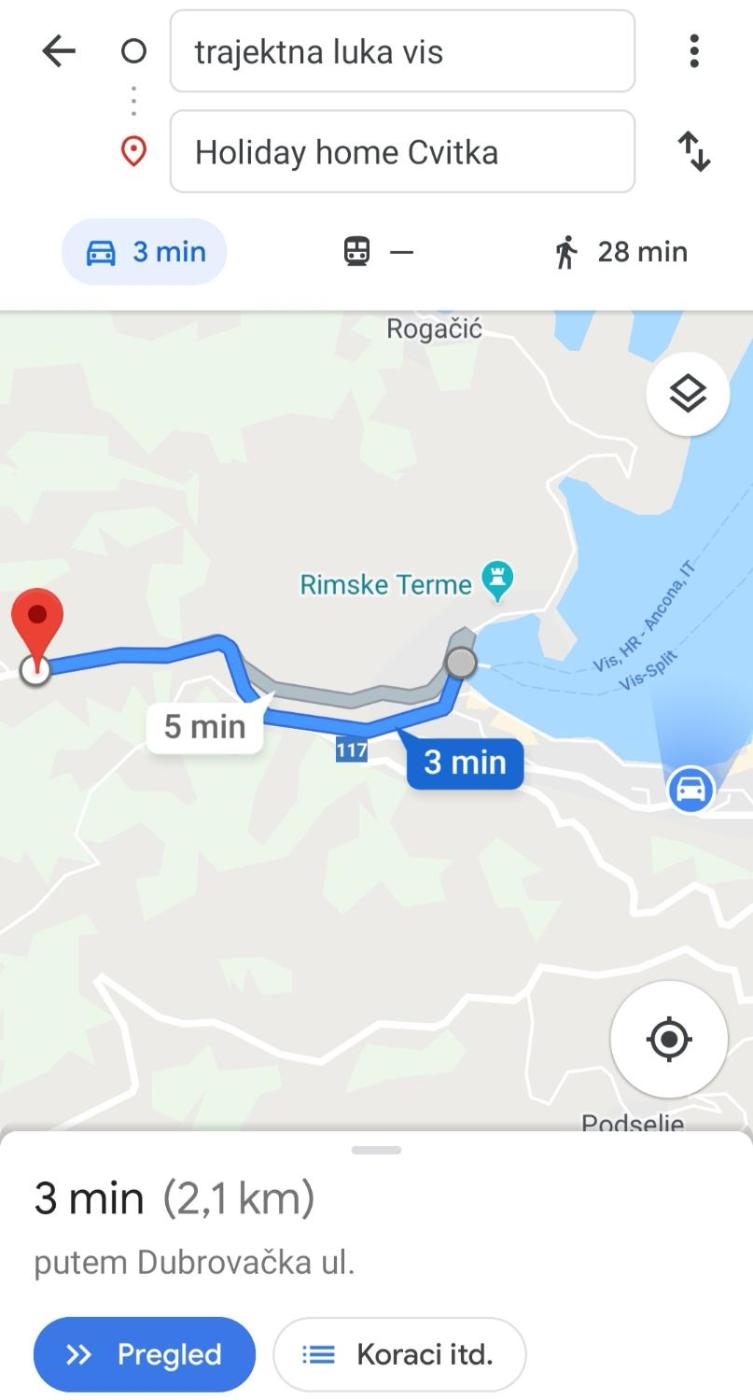This screenshot has width=753, height=1400.
Task: Tap the Pregled preview button
Action: 144,1355
